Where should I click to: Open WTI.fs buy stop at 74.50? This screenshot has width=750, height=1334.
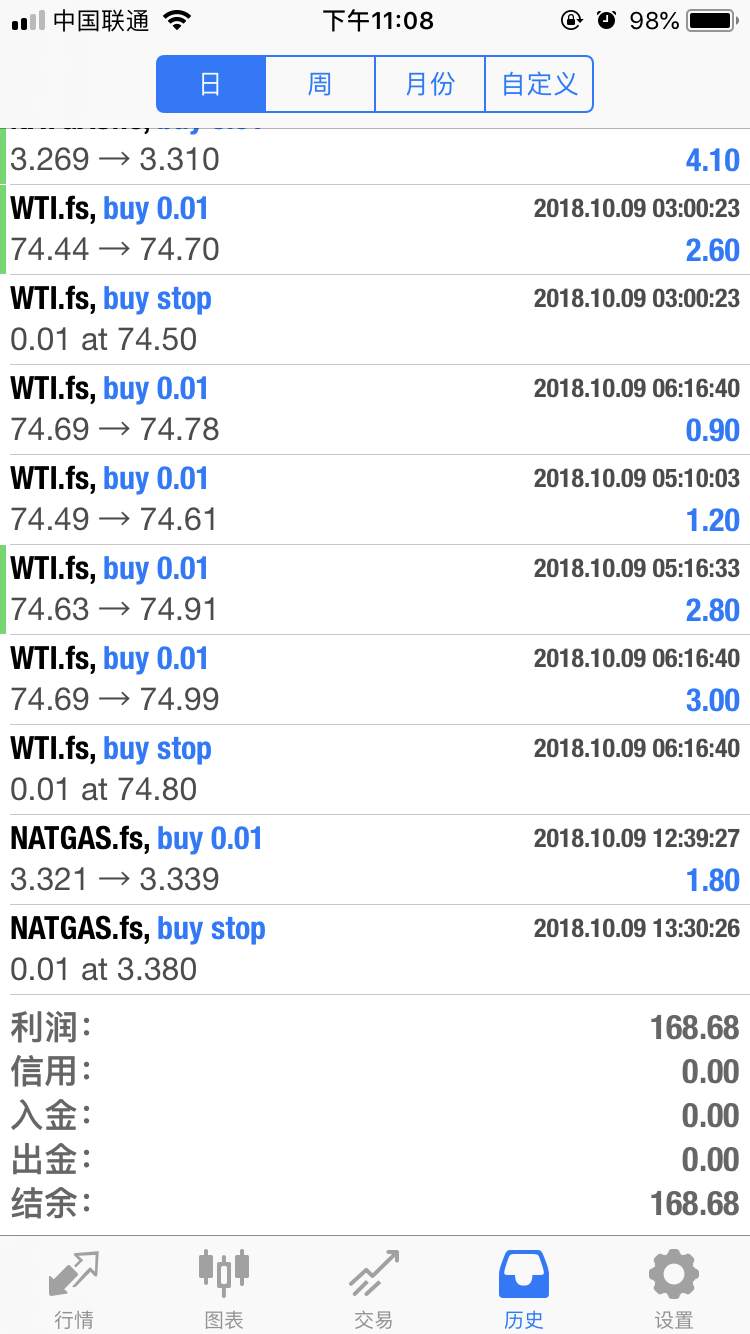tap(375, 320)
